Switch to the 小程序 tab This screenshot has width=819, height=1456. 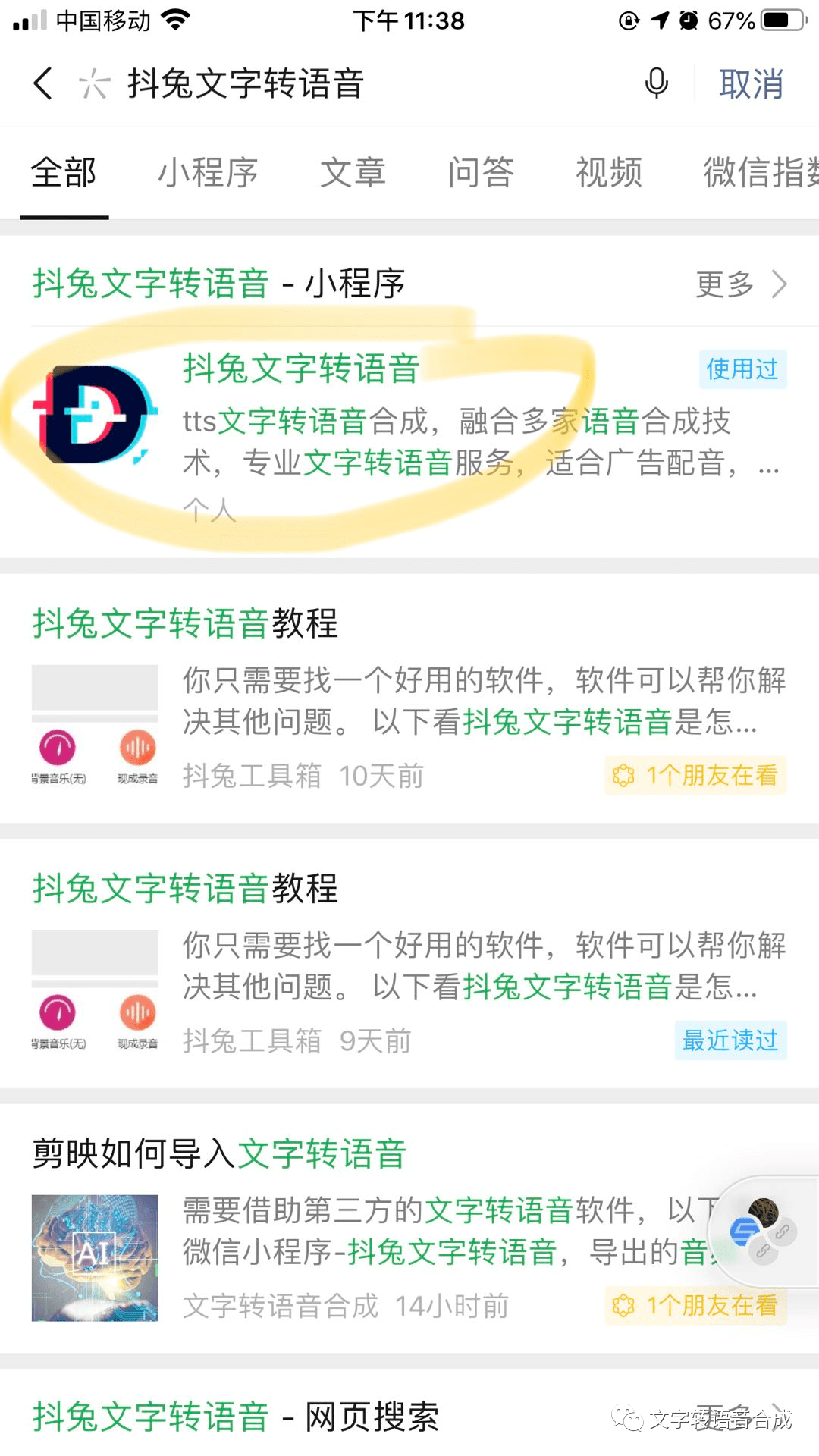(x=208, y=173)
